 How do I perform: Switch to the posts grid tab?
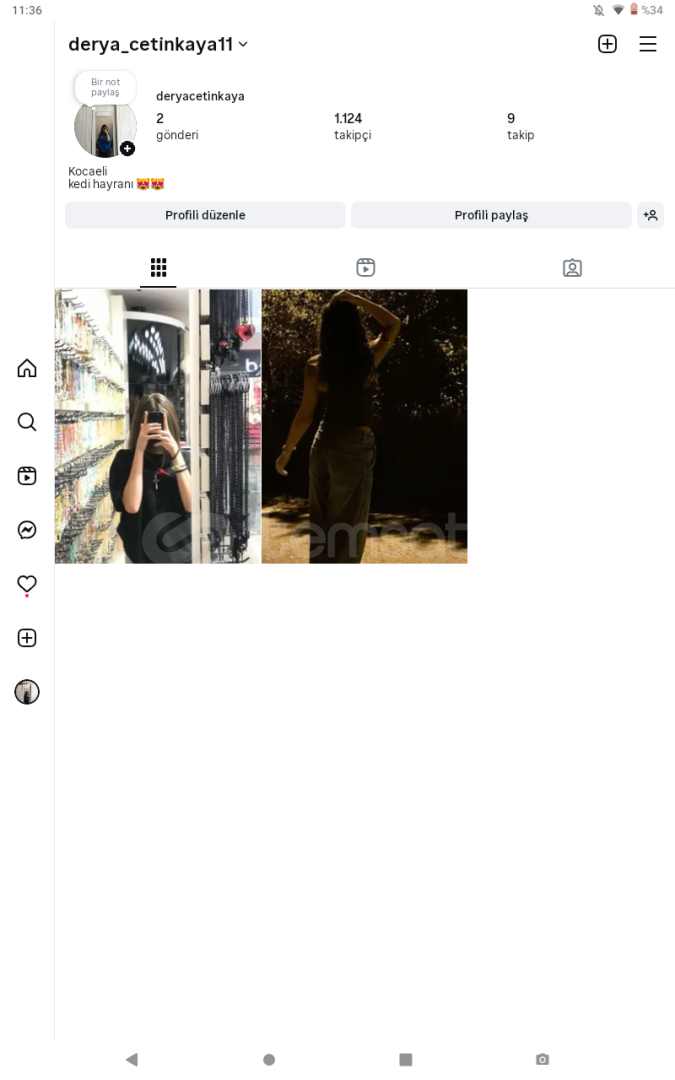coord(158,267)
